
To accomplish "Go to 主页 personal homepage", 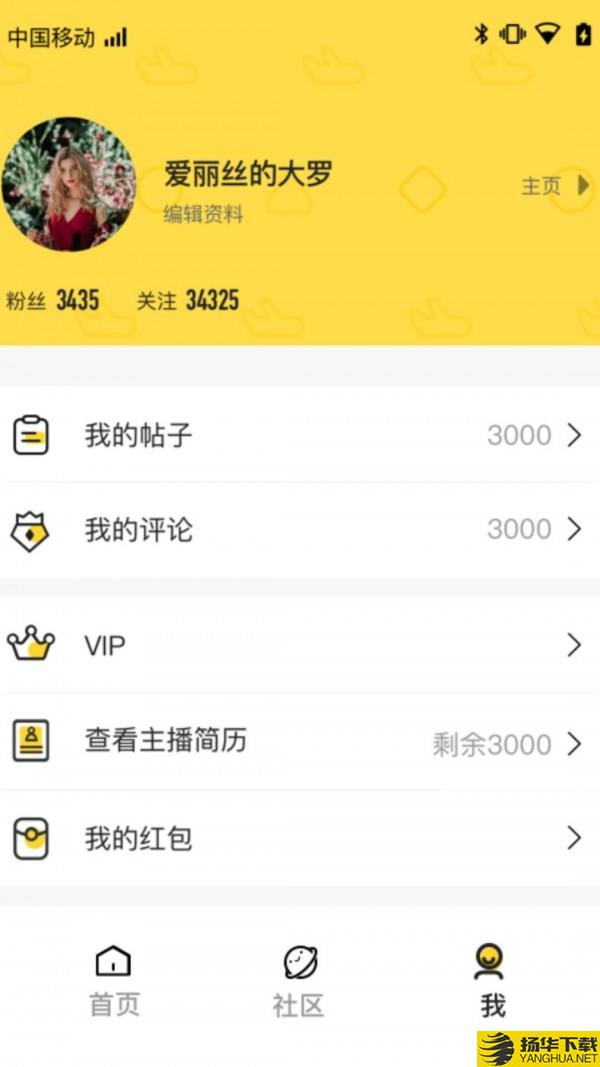I will pyautogui.click(x=555, y=186).
